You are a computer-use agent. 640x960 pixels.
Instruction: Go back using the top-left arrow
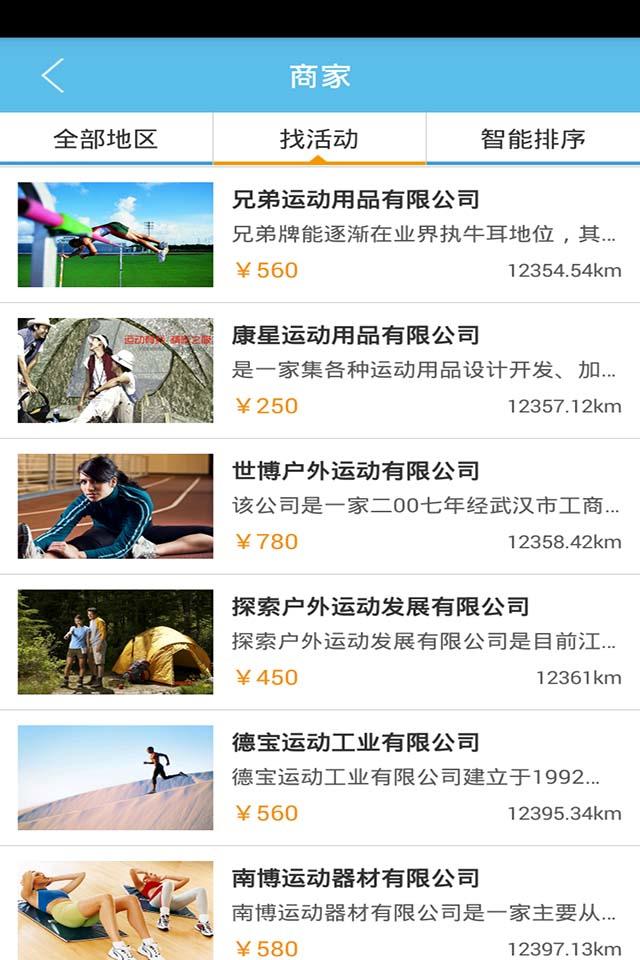click(x=53, y=76)
